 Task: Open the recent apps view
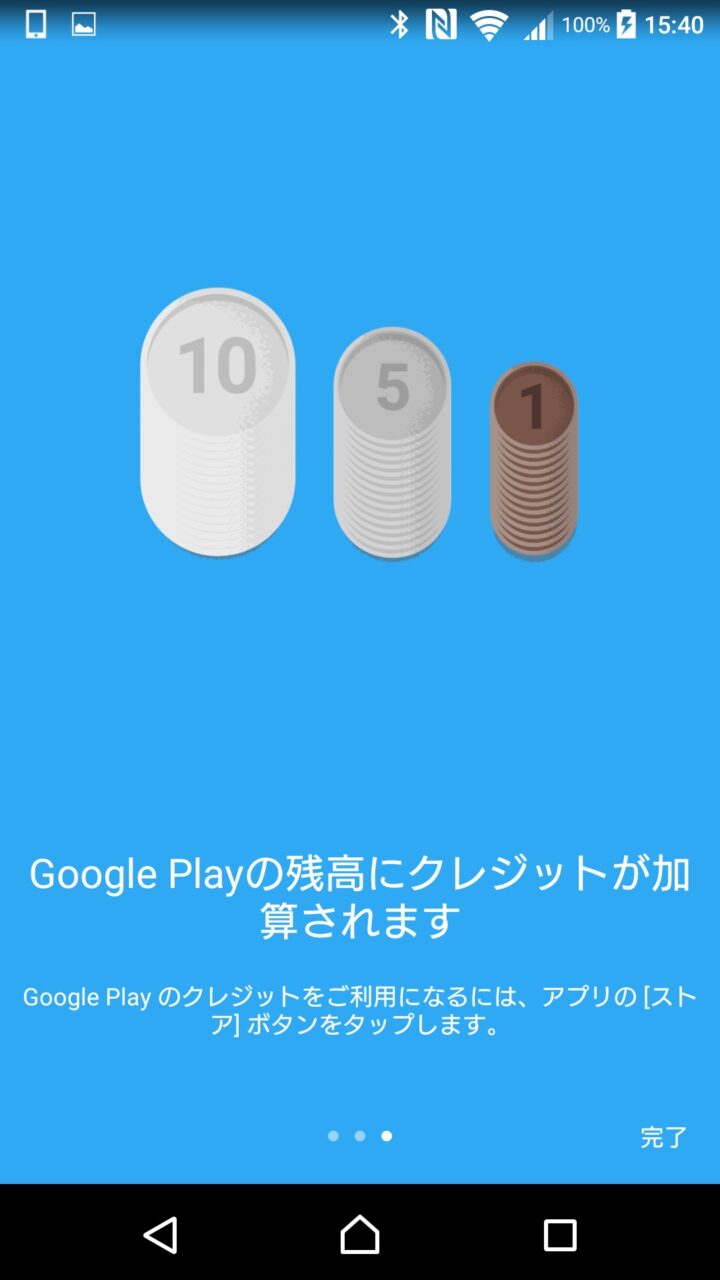tap(560, 1235)
